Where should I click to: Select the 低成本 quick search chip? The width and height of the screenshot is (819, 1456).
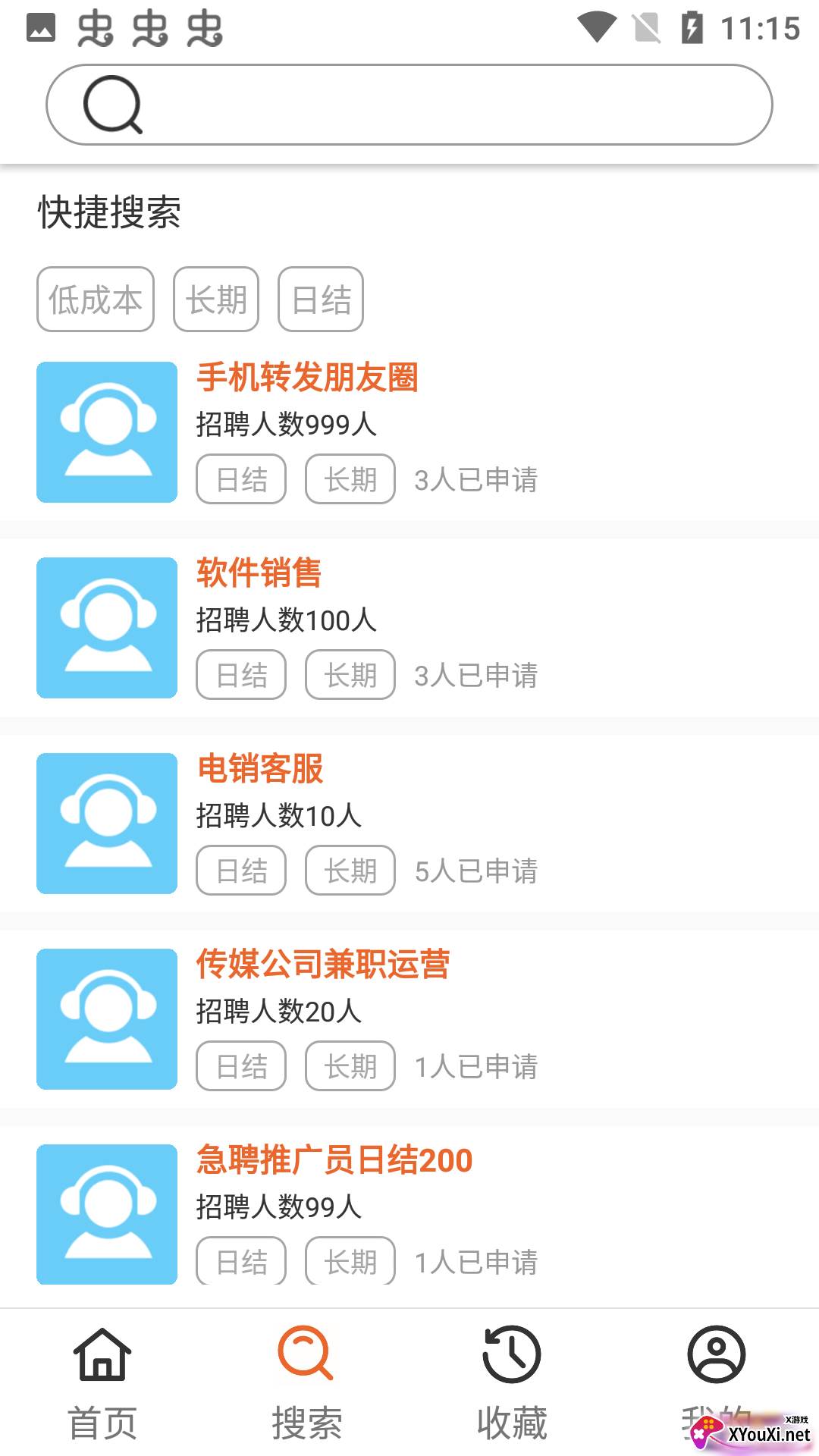[96, 300]
